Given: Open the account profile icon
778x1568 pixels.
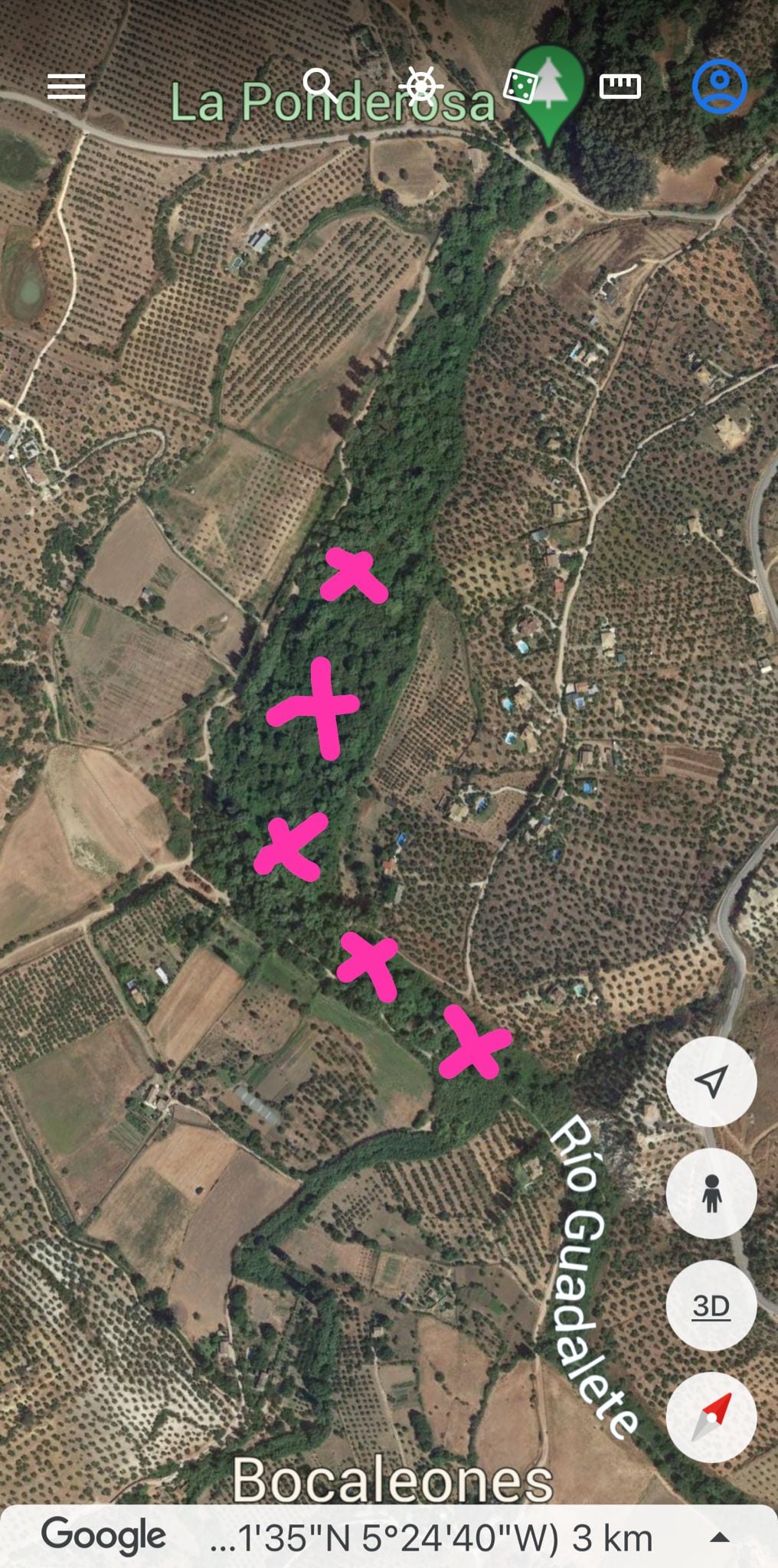Looking at the screenshot, I should (x=719, y=87).
